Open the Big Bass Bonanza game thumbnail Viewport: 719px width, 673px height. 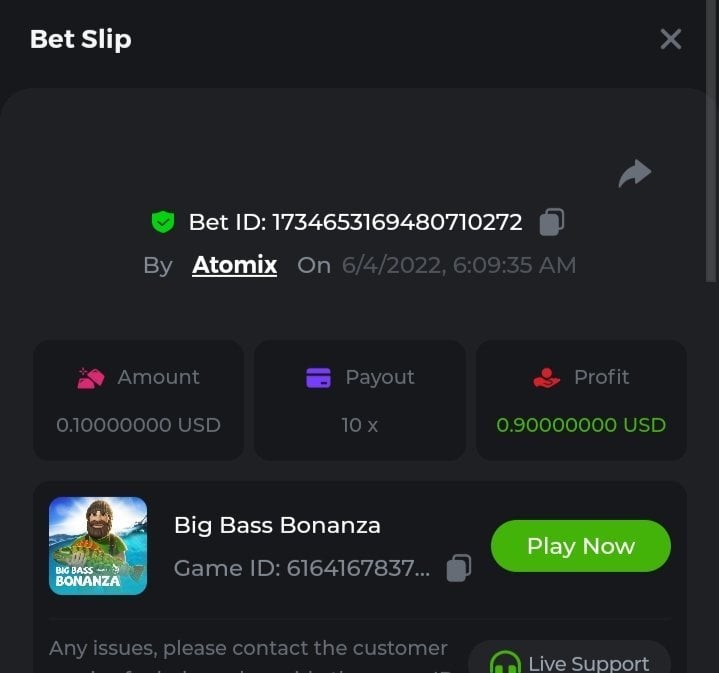click(98, 546)
